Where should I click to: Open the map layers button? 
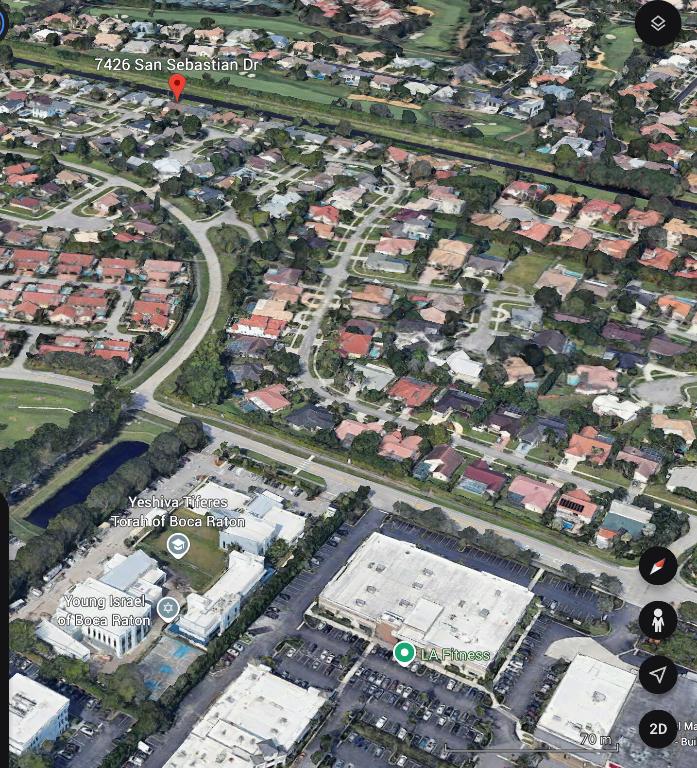[658, 24]
